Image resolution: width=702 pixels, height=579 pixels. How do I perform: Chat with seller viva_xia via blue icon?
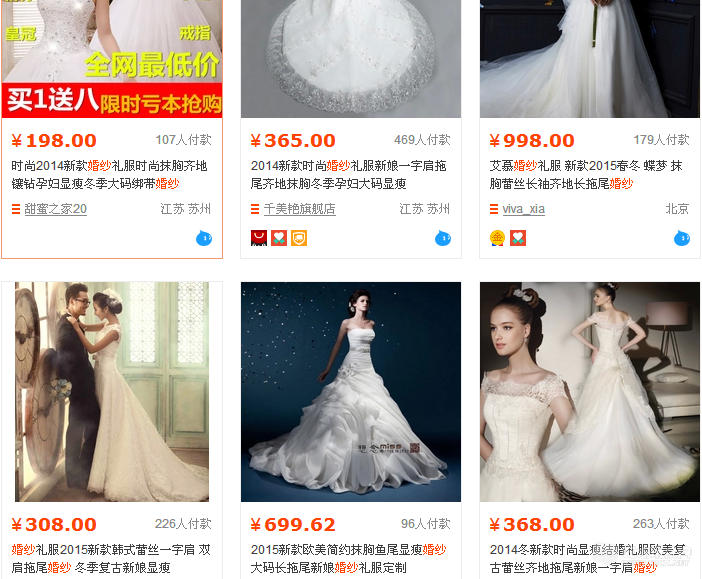tap(682, 238)
